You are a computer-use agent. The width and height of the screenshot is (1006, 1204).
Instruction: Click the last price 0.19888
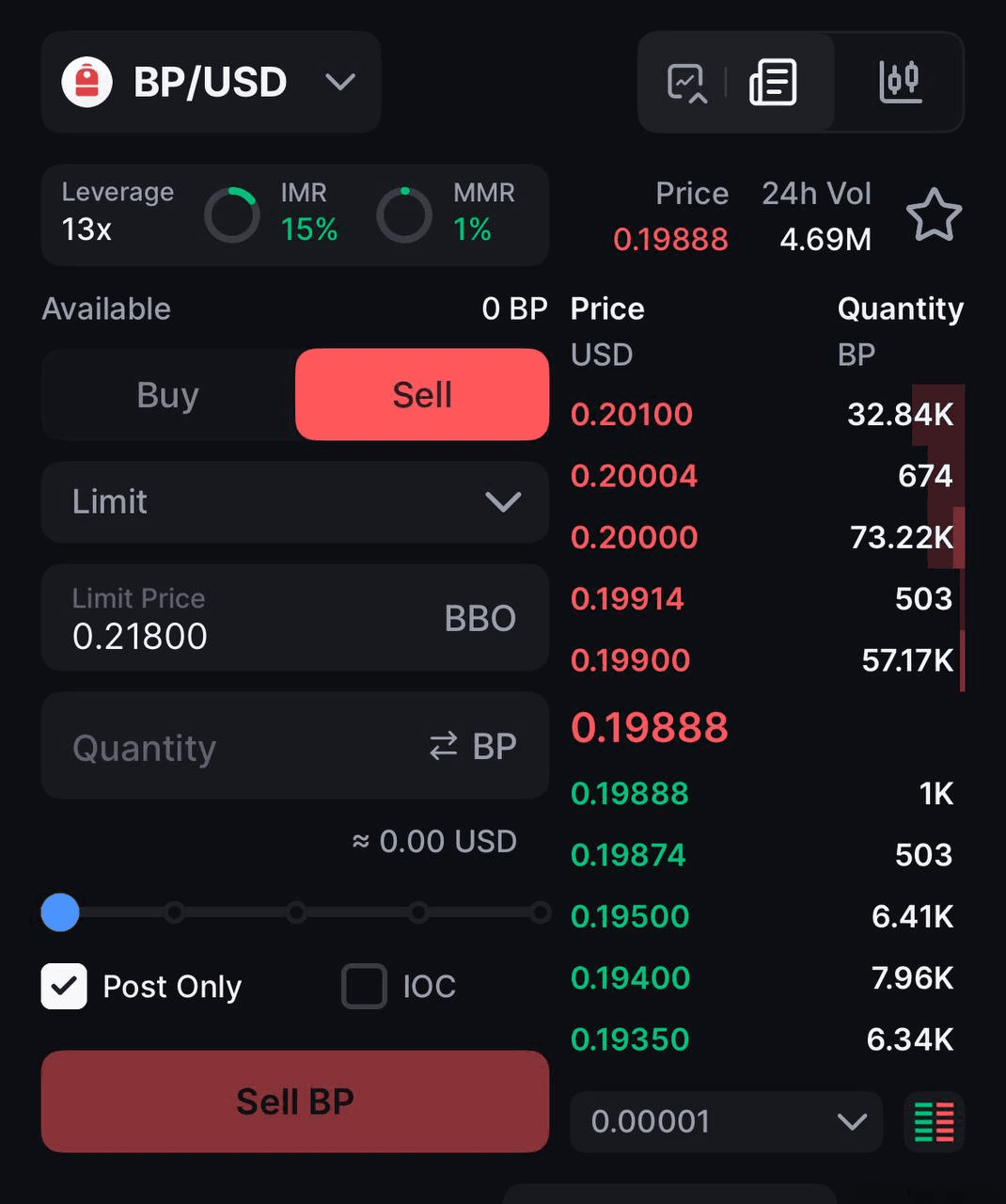click(649, 726)
